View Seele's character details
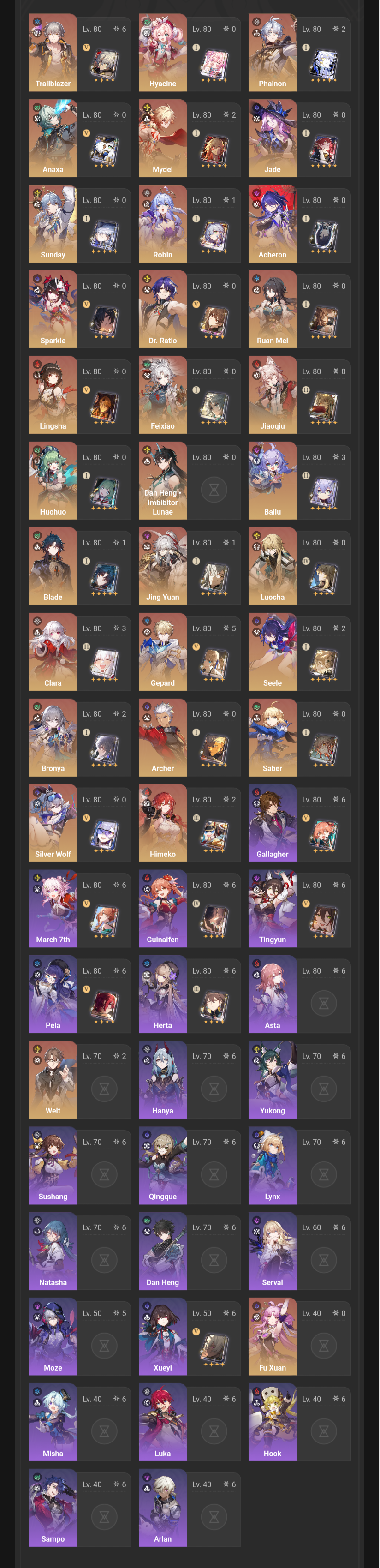Screen dimensions: 380x1568 [299, 652]
